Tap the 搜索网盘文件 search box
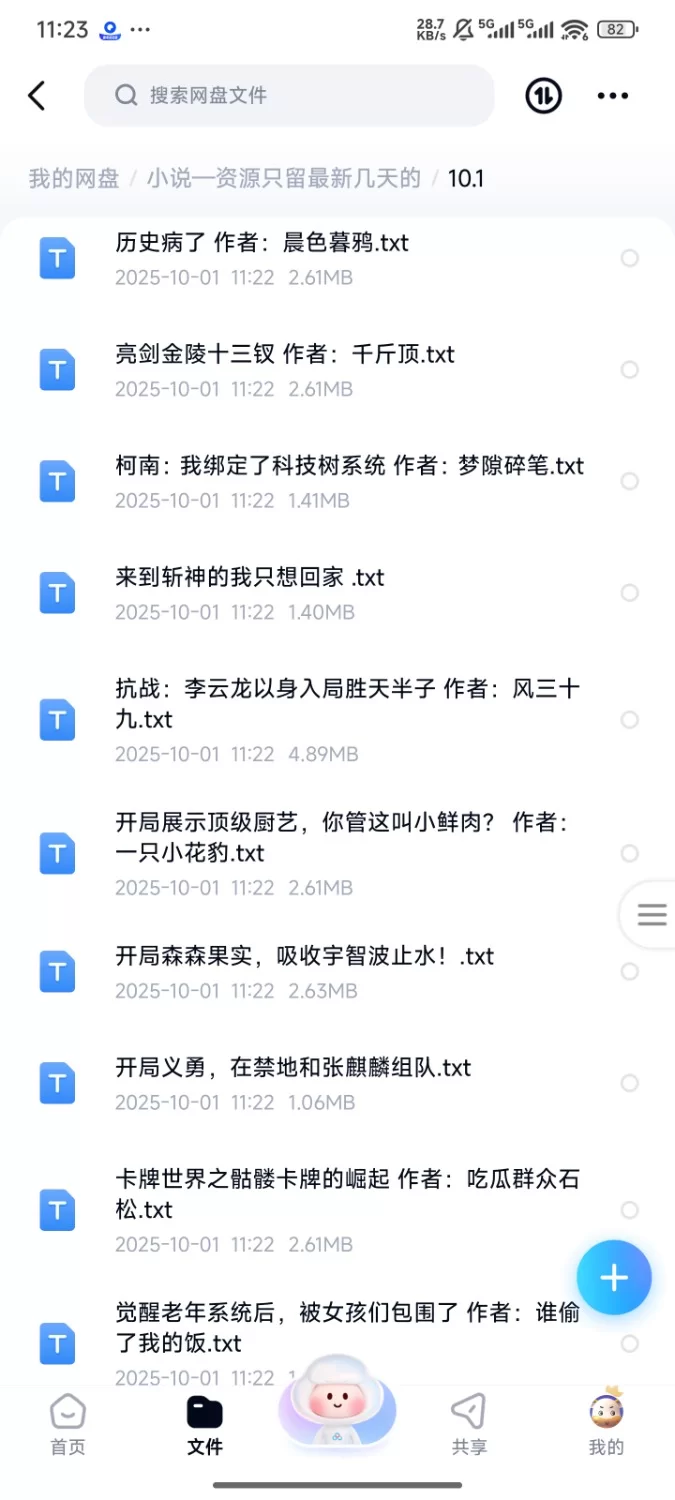675x1500 pixels. coord(289,96)
